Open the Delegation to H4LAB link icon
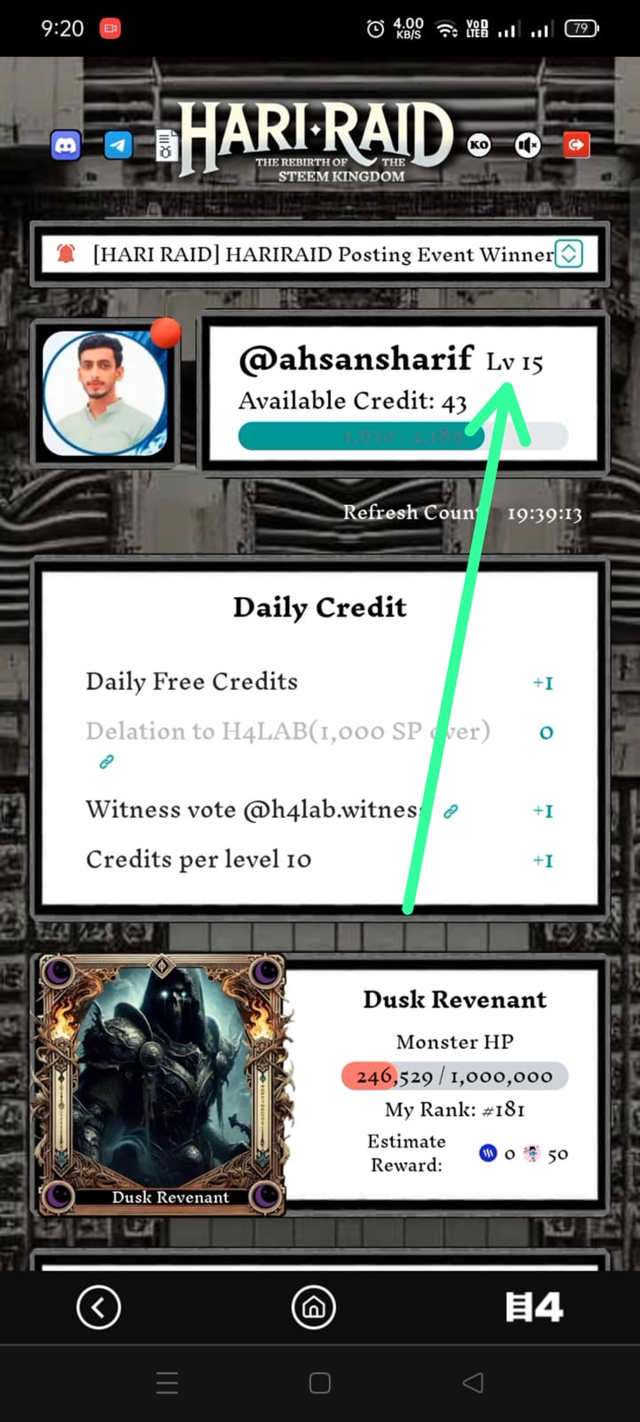Image resolution: width=640 pixels, height=1422 pixels. tap(106, 762)
